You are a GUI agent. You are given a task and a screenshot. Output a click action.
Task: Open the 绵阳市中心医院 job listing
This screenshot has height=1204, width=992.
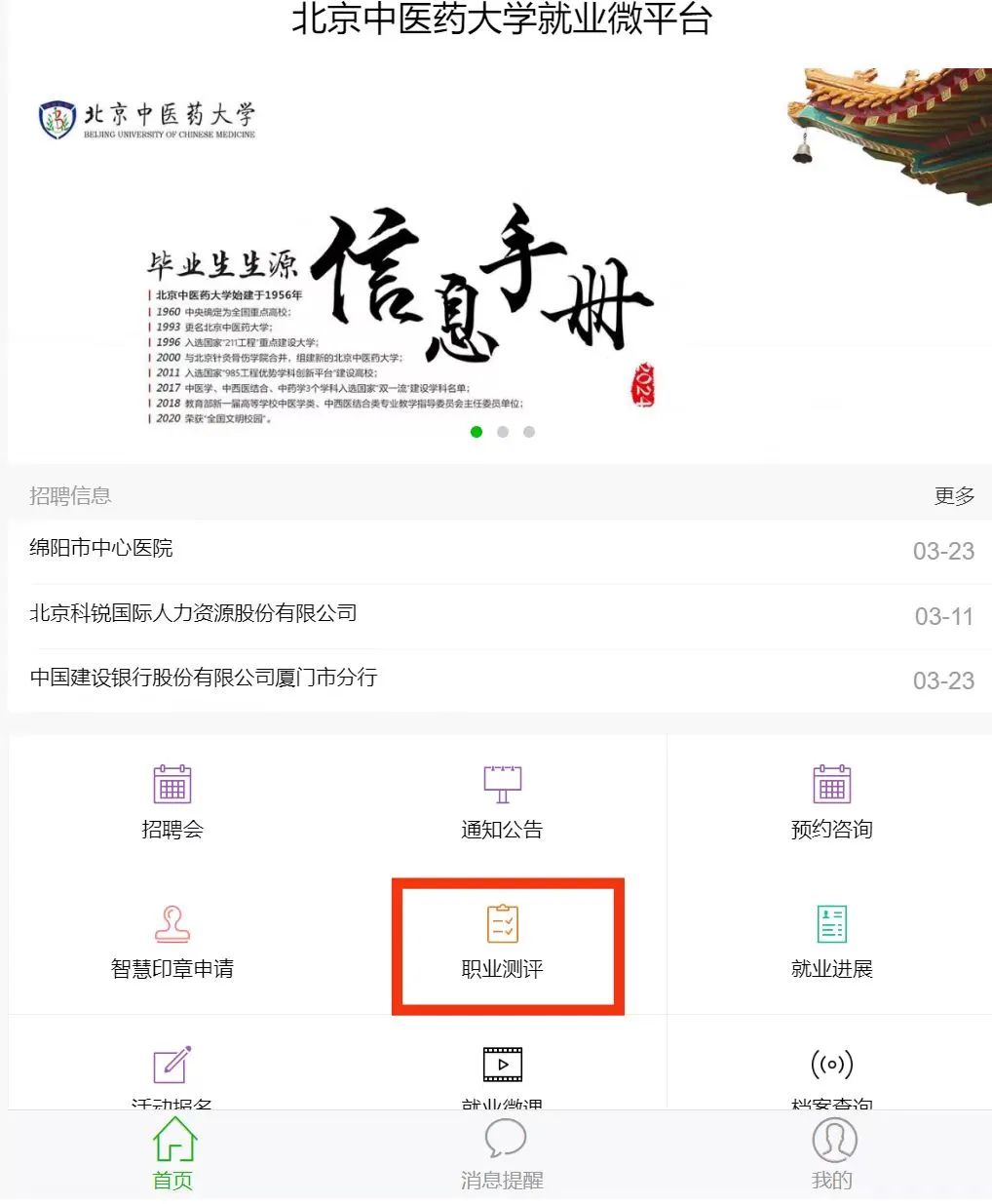tap(101, 549)
